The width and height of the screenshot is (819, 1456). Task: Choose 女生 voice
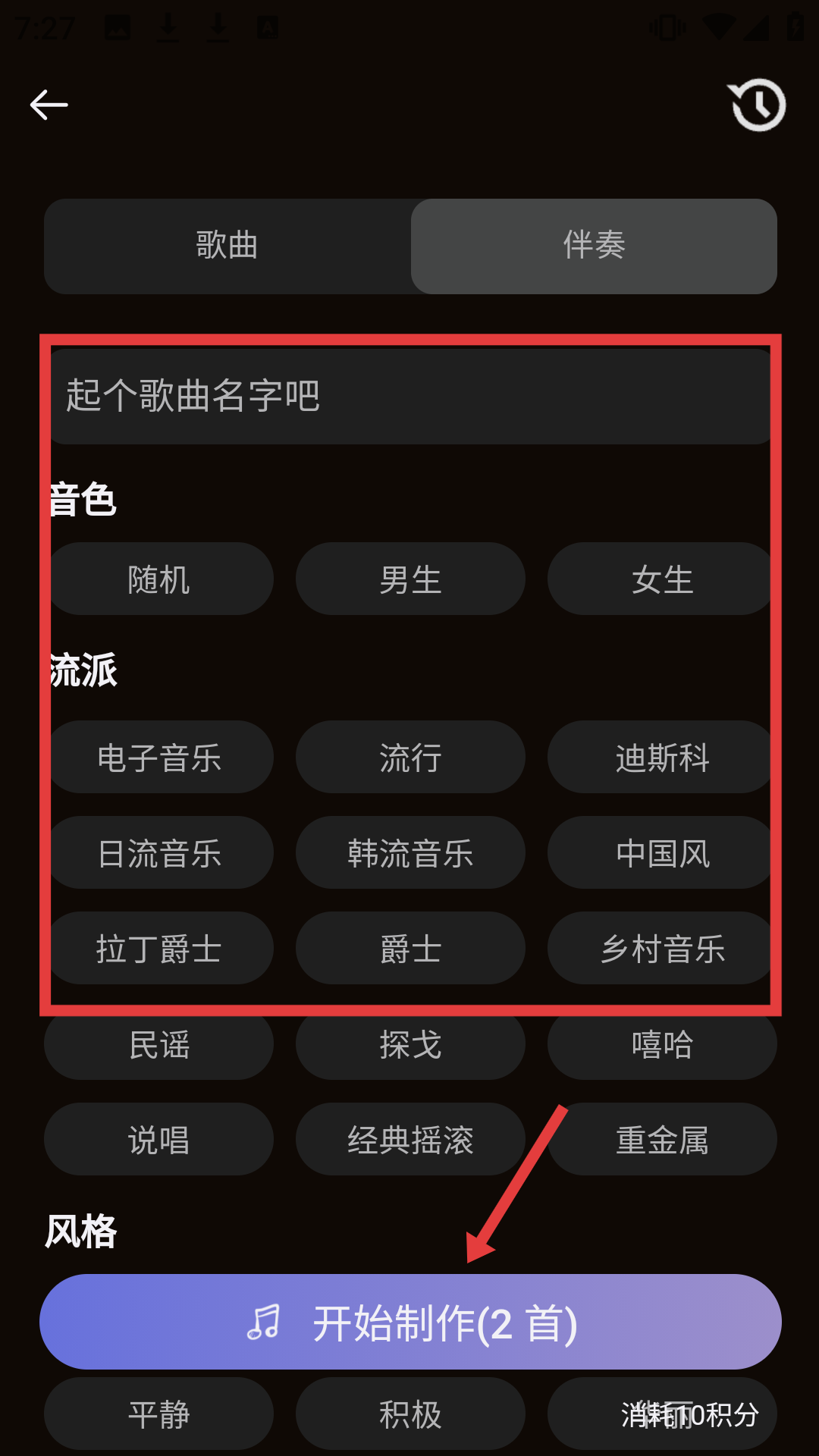[x=661, y=579]
